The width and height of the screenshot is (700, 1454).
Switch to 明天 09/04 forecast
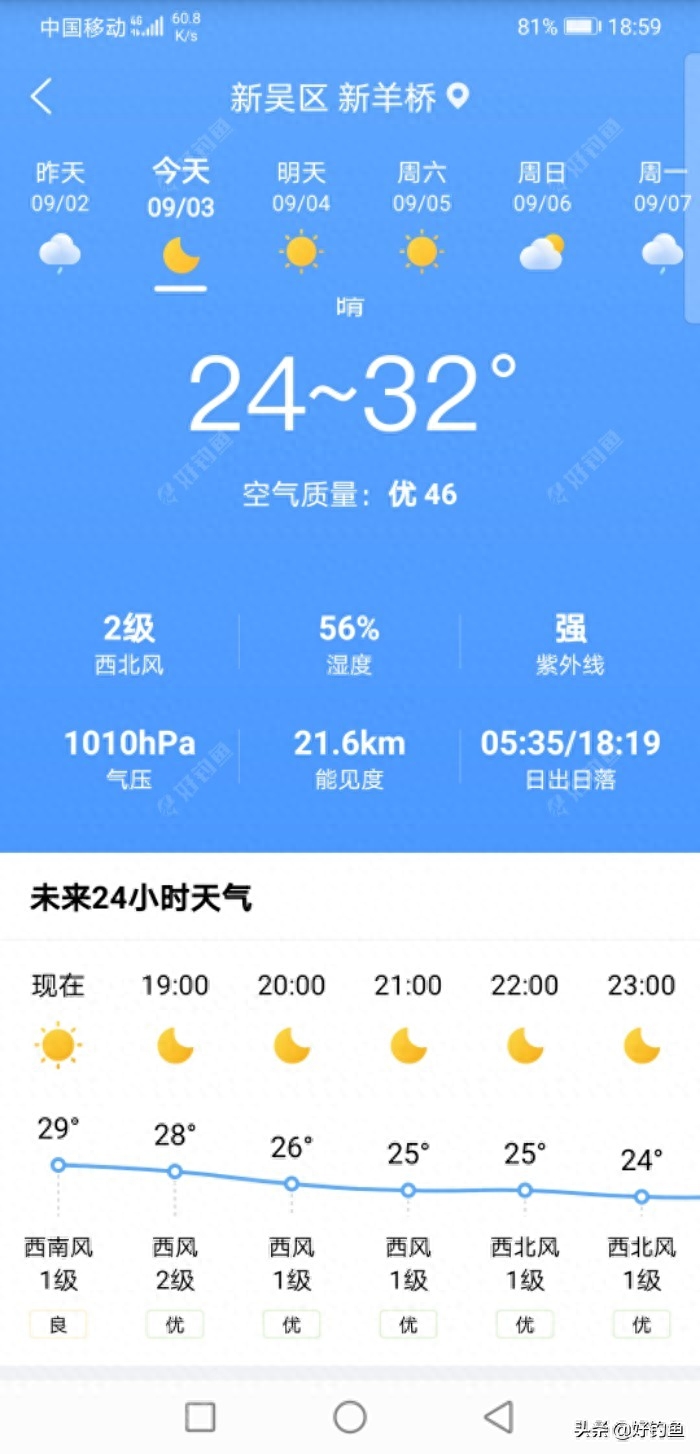click(x=301, y=216)
